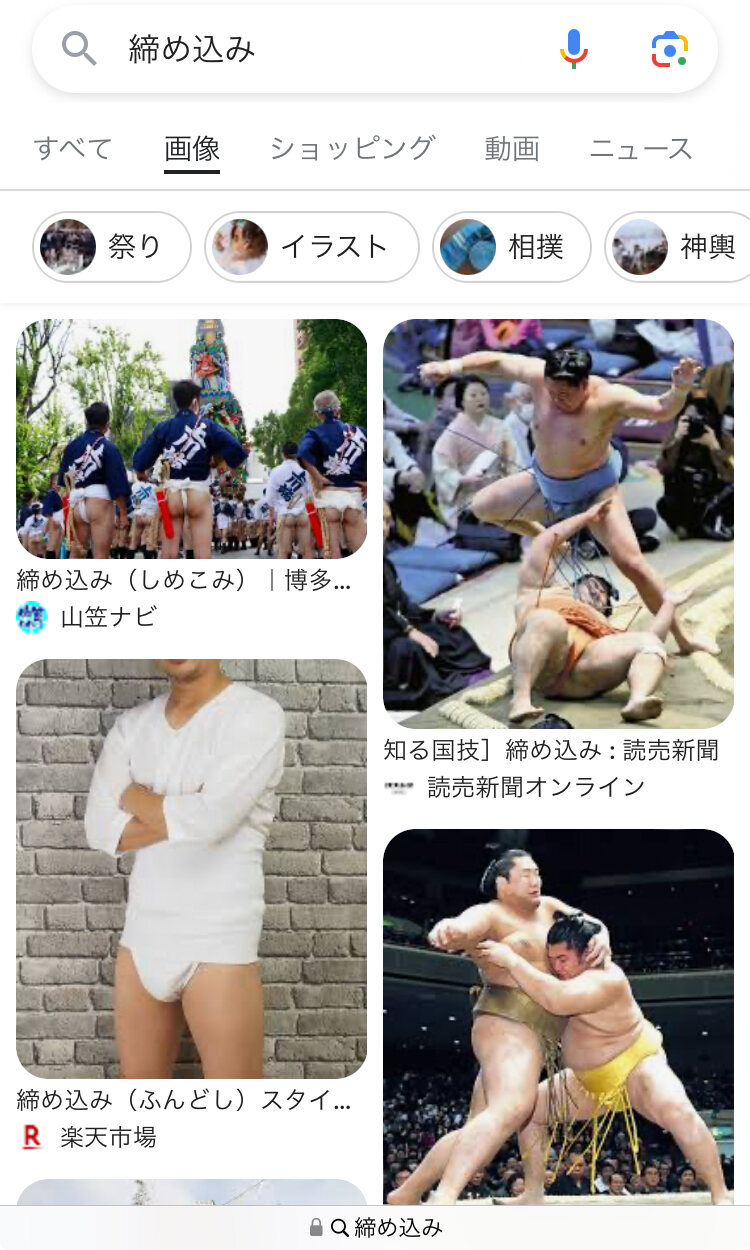Filter images by the イラスト chip
The width and height of the screenshot is (750, 1250).
click(312, 247)
